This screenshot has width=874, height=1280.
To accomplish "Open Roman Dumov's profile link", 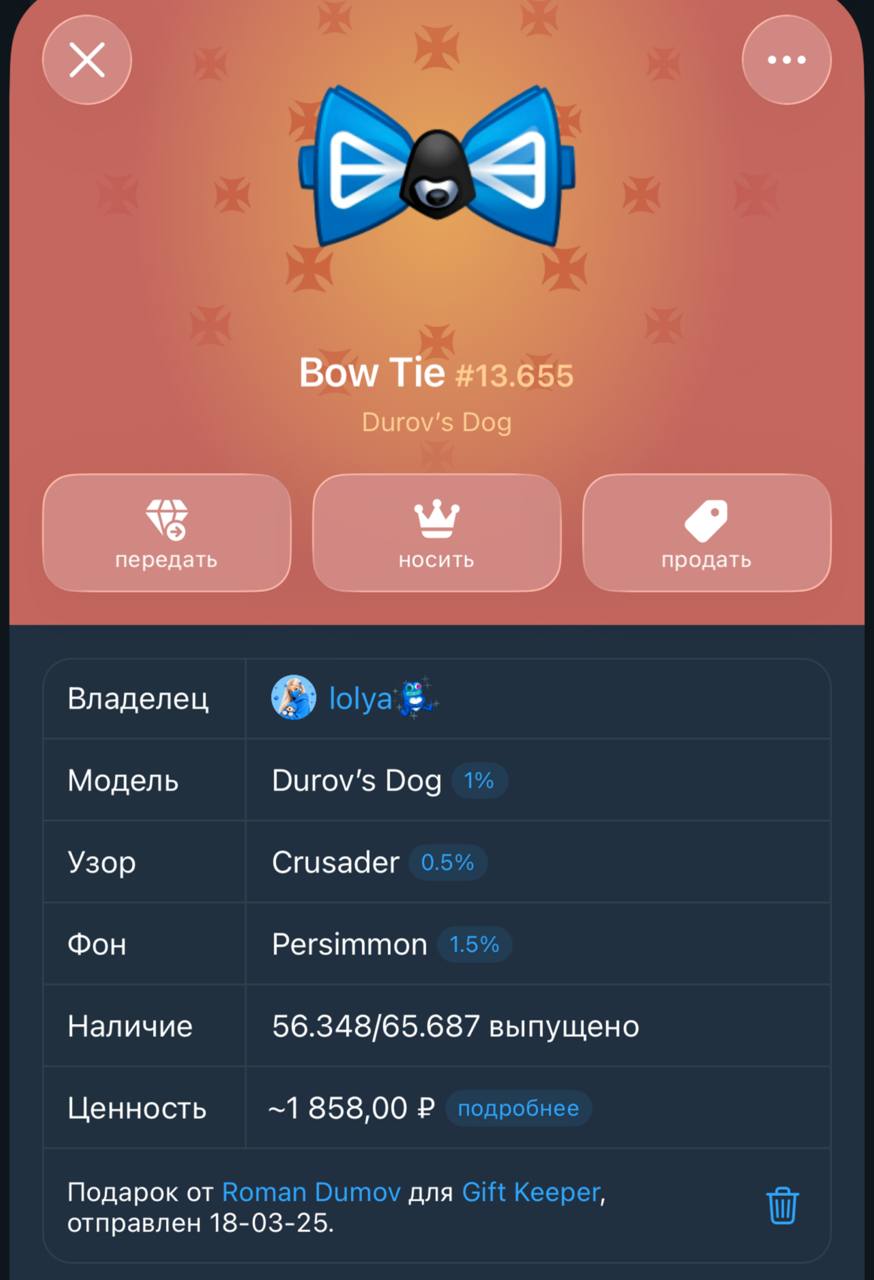I will click(x=311, y=1192).
